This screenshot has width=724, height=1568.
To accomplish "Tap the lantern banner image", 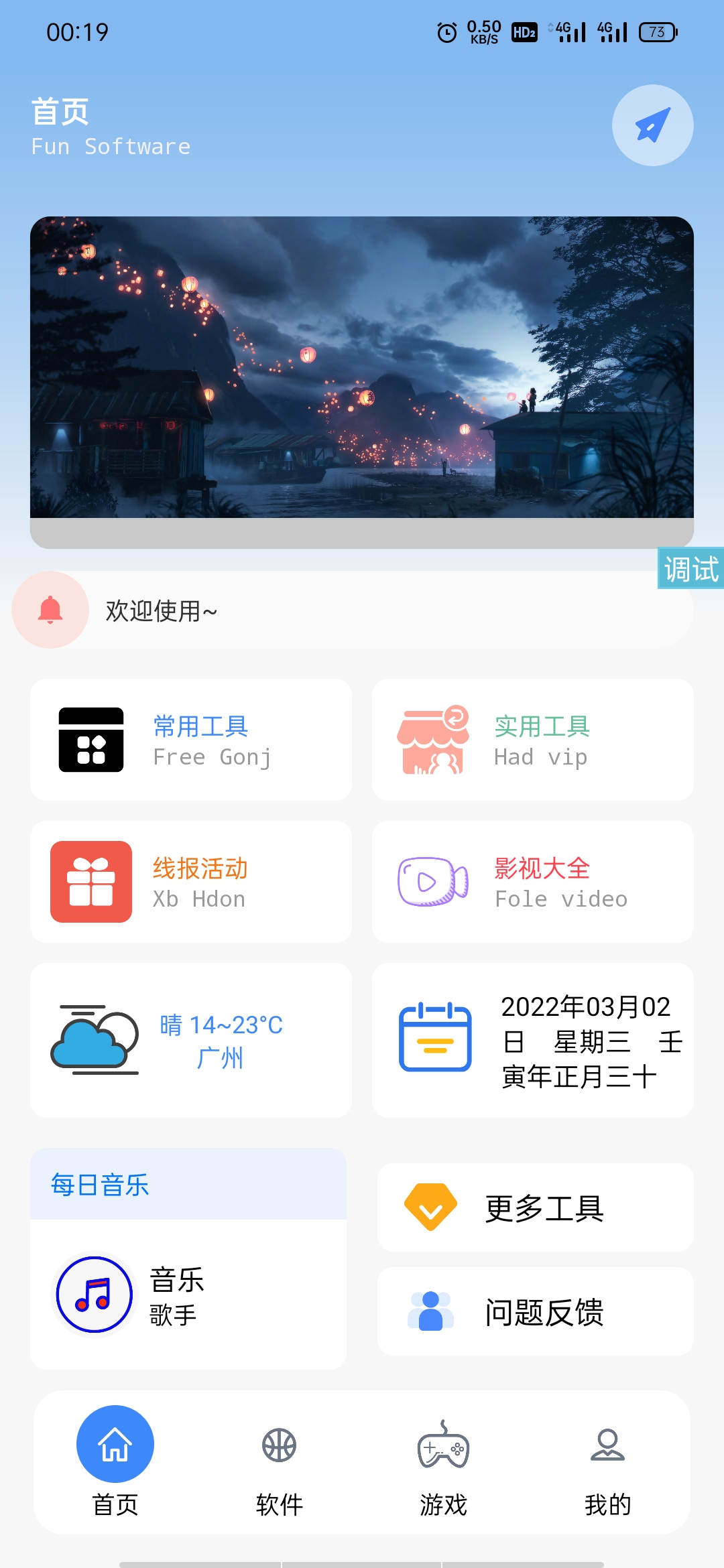I will pyautogui.click(x=362, y=369).
